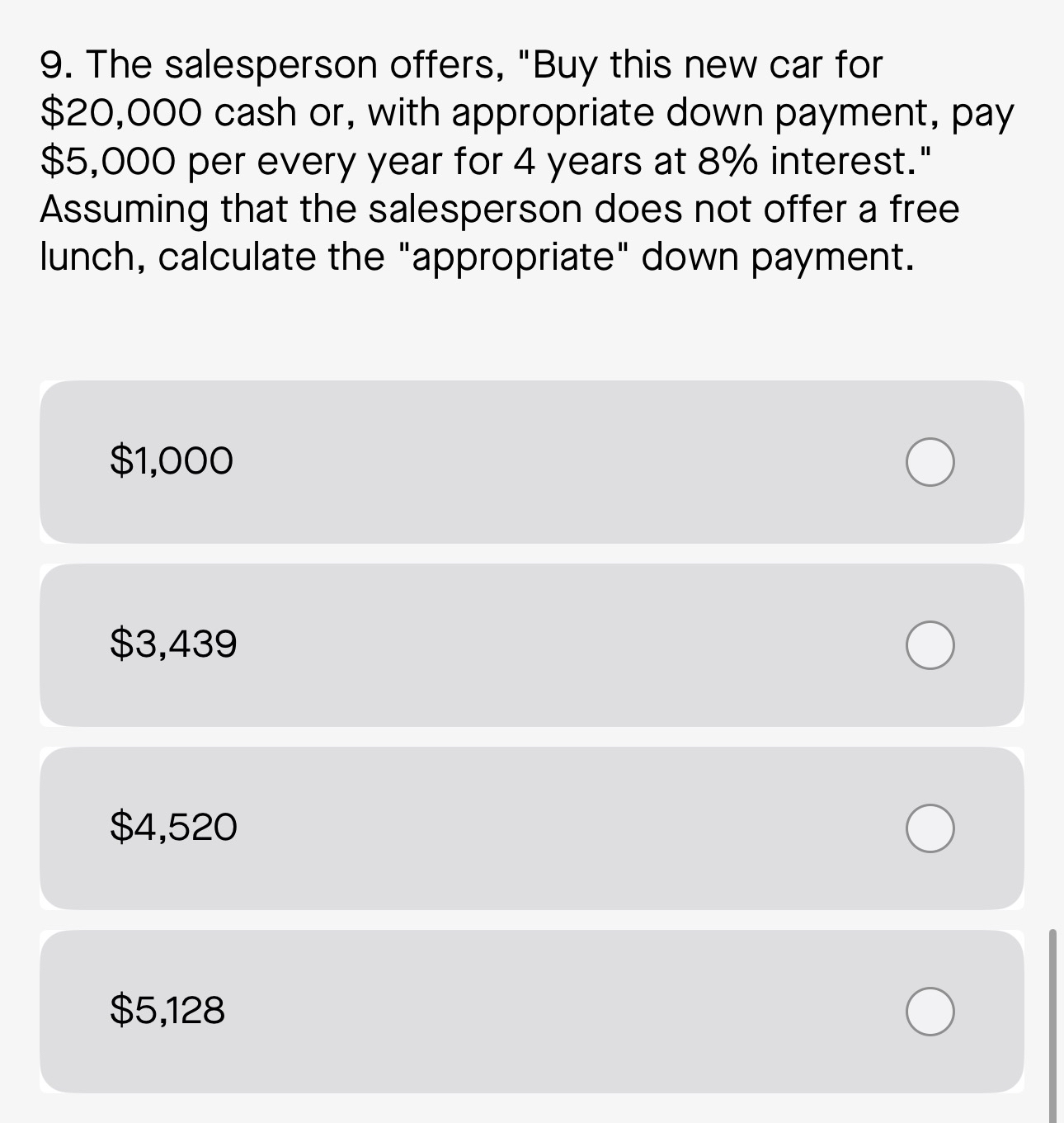Pick the $4,520 answer choice
This screenshot has width=1064, height=1123.
point(930,828)
